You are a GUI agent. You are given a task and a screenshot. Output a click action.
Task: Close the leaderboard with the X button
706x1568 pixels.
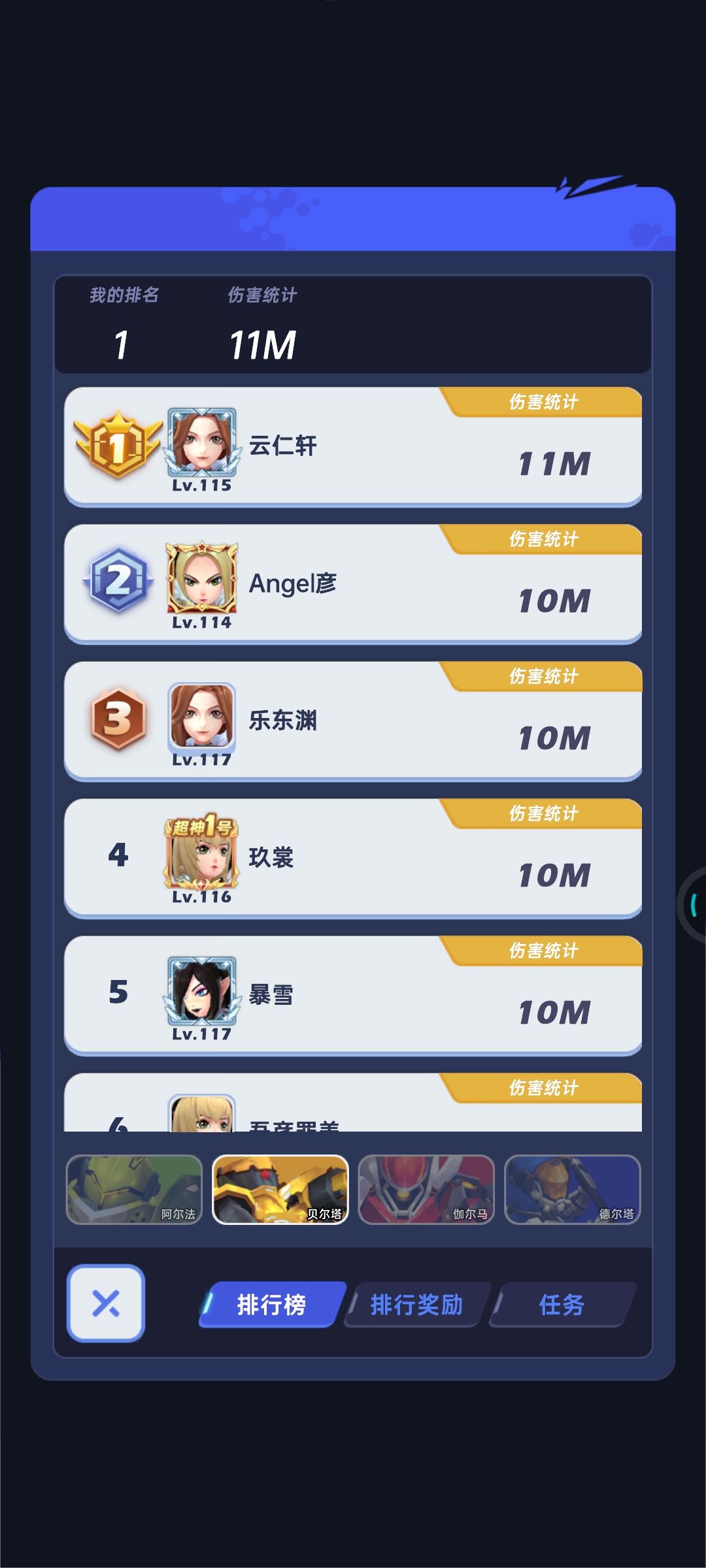point(107,1304)
